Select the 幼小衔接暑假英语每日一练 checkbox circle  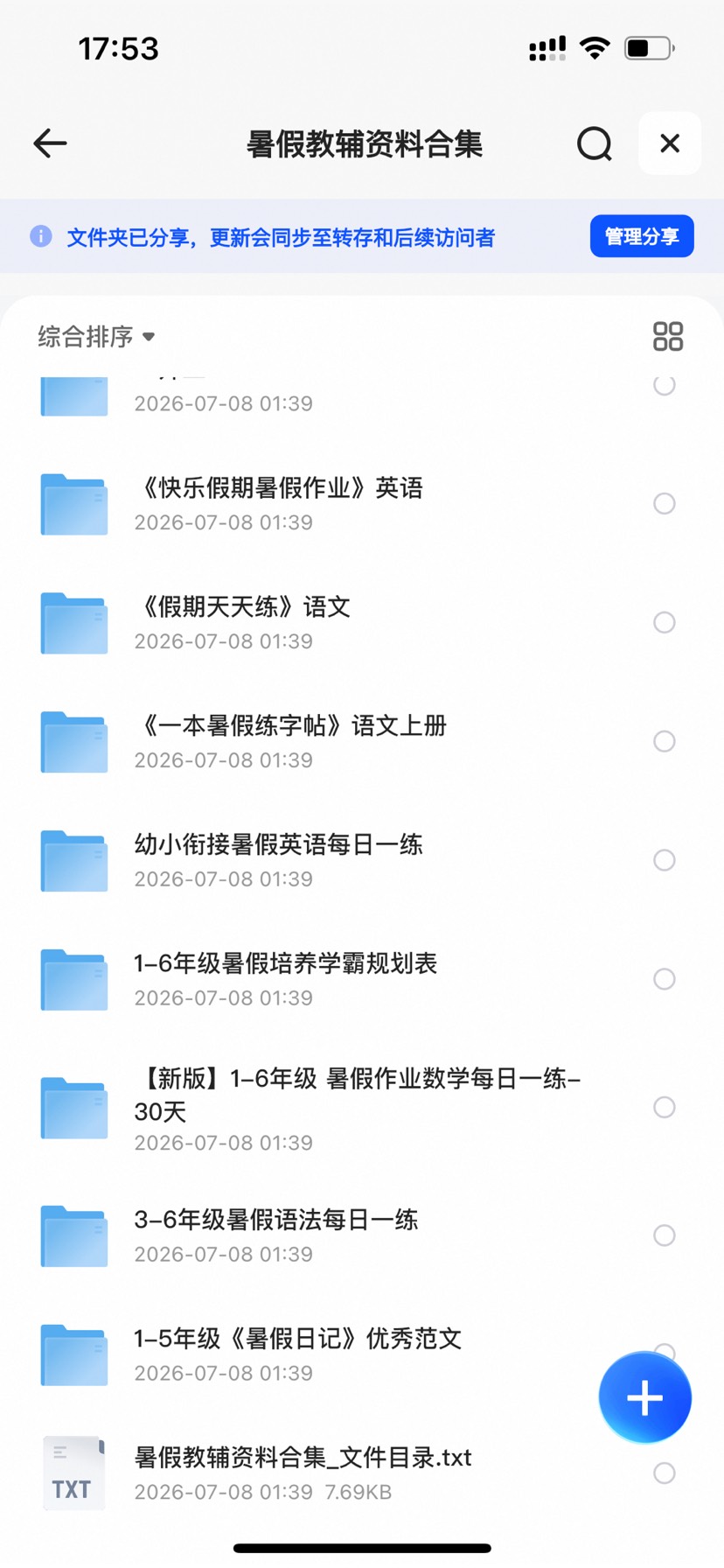[665, 860]
